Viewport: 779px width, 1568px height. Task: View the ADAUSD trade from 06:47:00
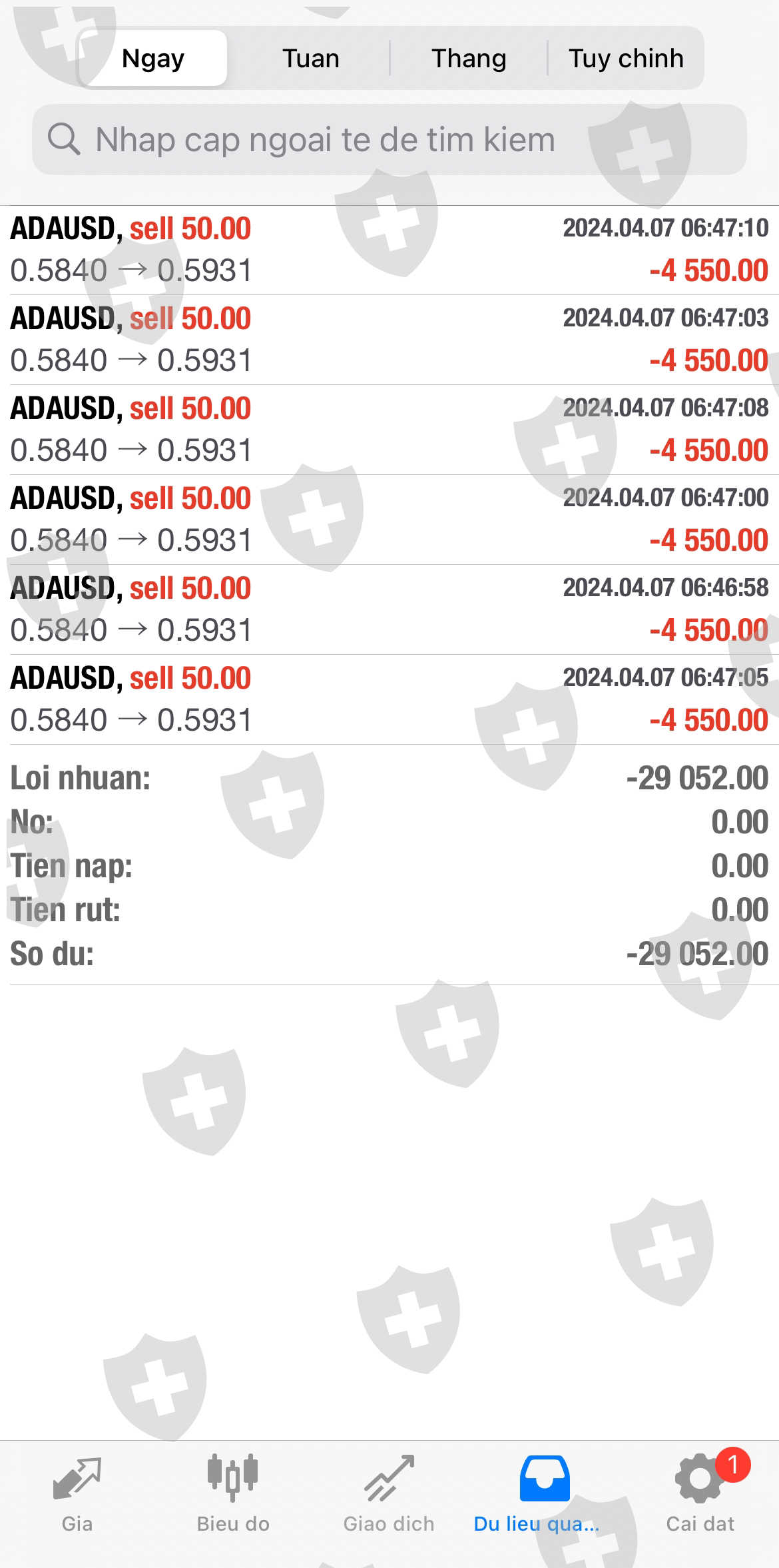(x=389, y=520)
